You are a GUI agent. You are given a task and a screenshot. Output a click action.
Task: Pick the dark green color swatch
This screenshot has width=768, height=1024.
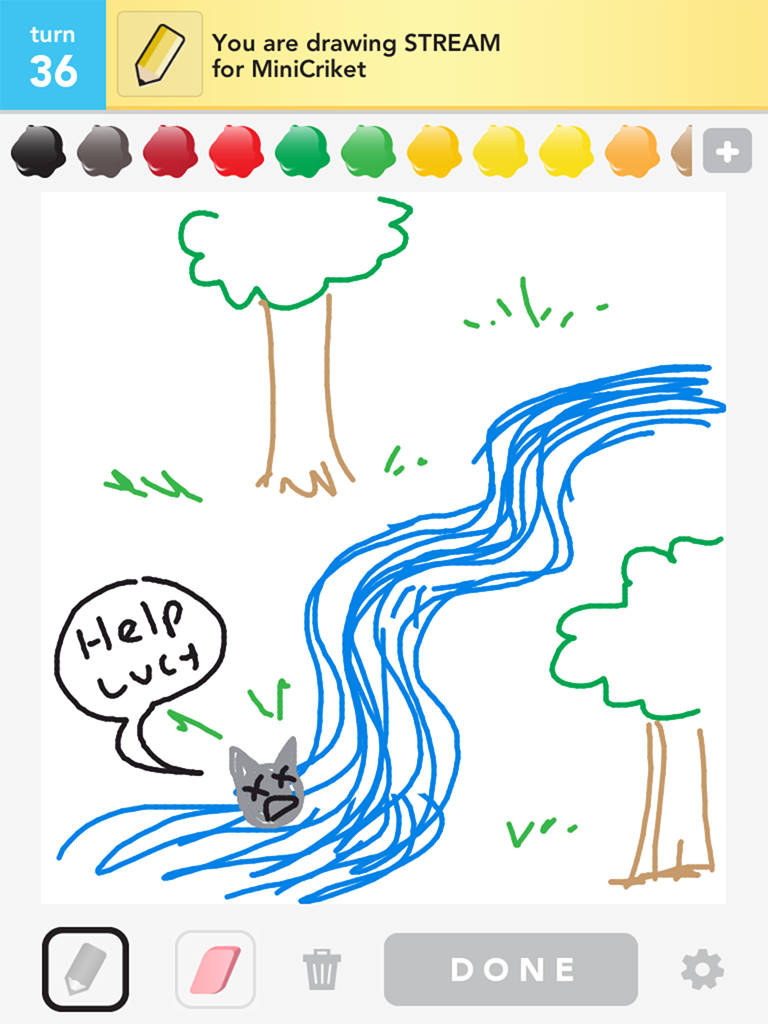pos(302,152)
